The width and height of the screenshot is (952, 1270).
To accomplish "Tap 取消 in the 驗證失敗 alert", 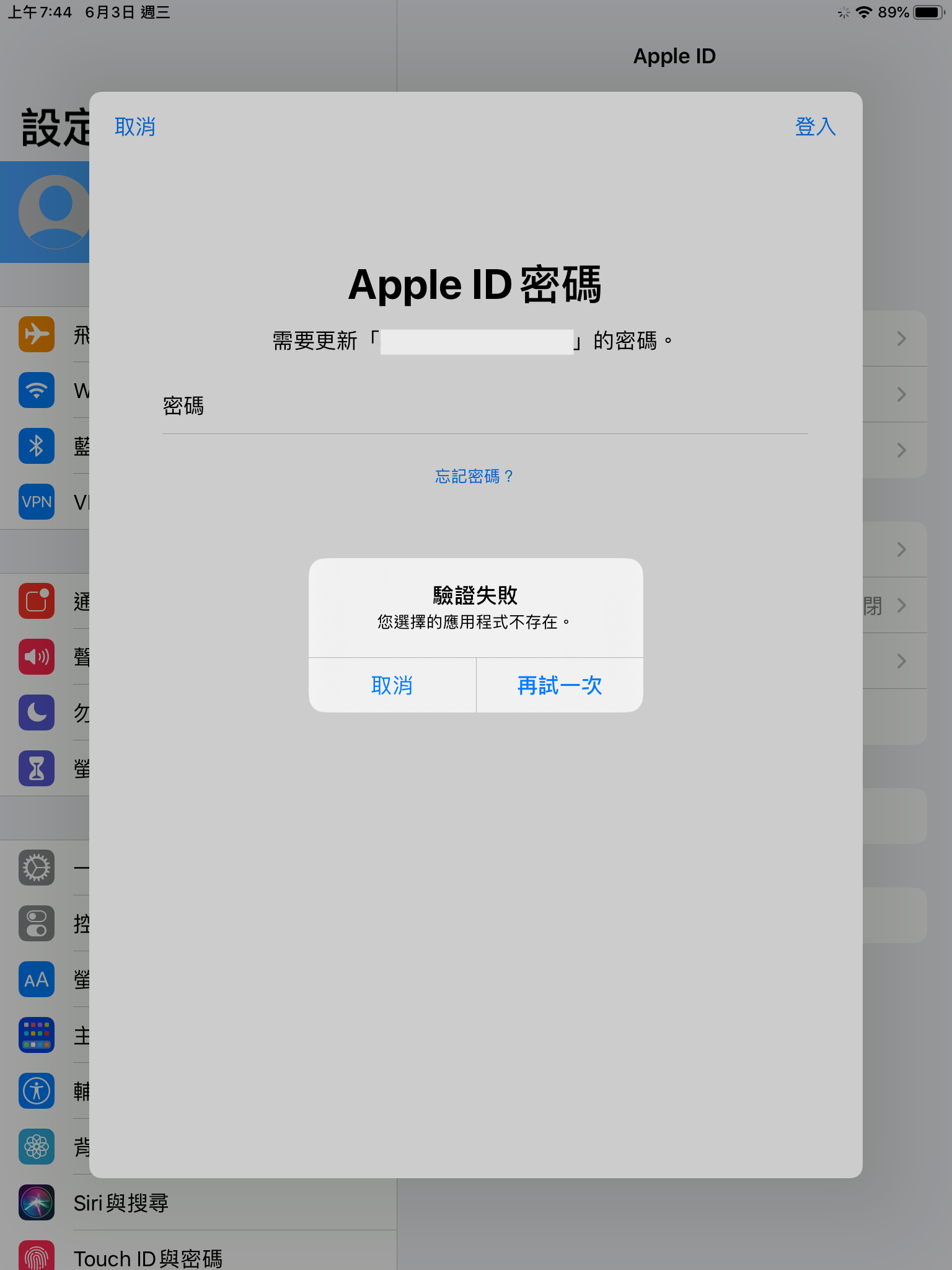I will click(x=392, y=685).
